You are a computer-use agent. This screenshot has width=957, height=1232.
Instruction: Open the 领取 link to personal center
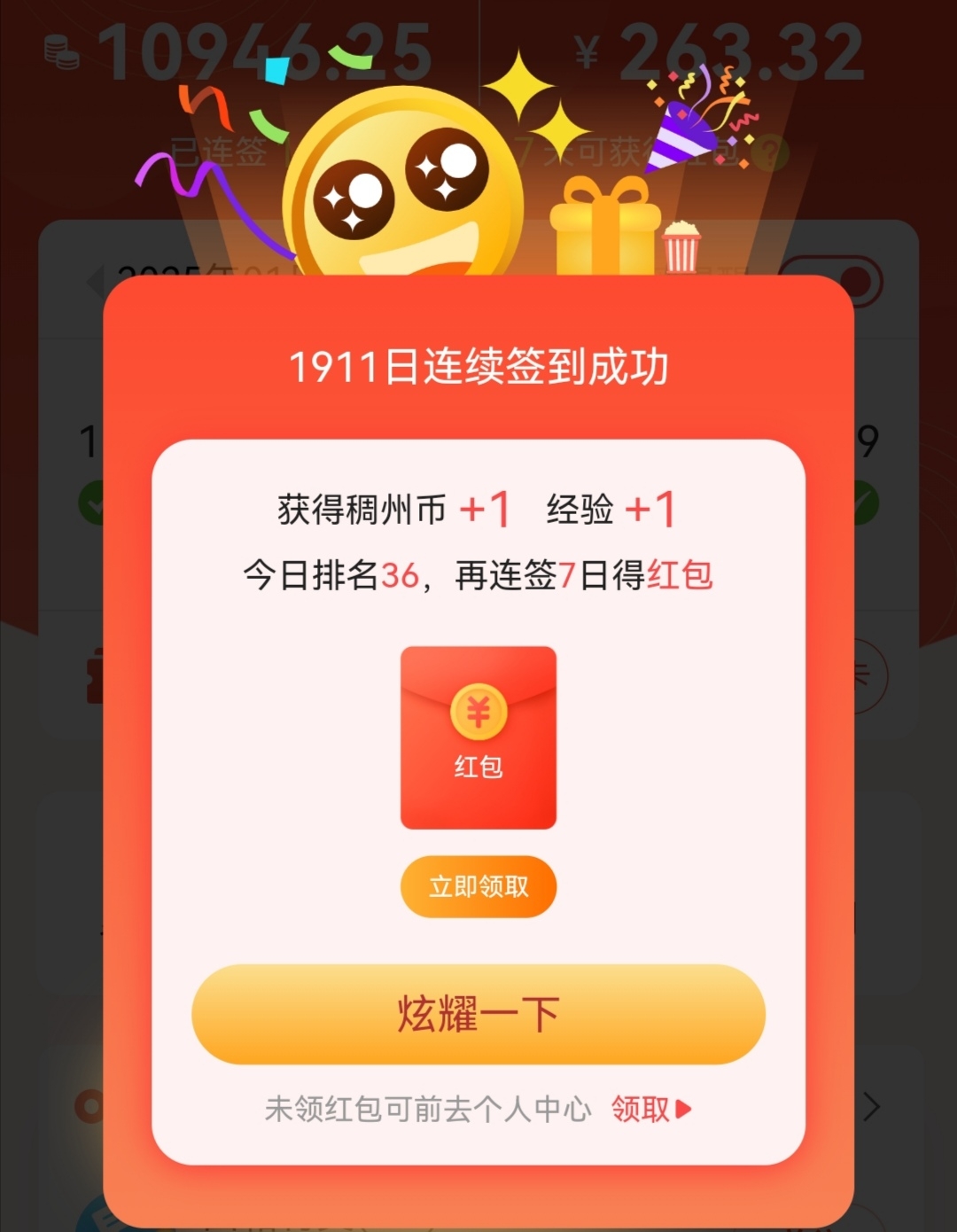650,1108
